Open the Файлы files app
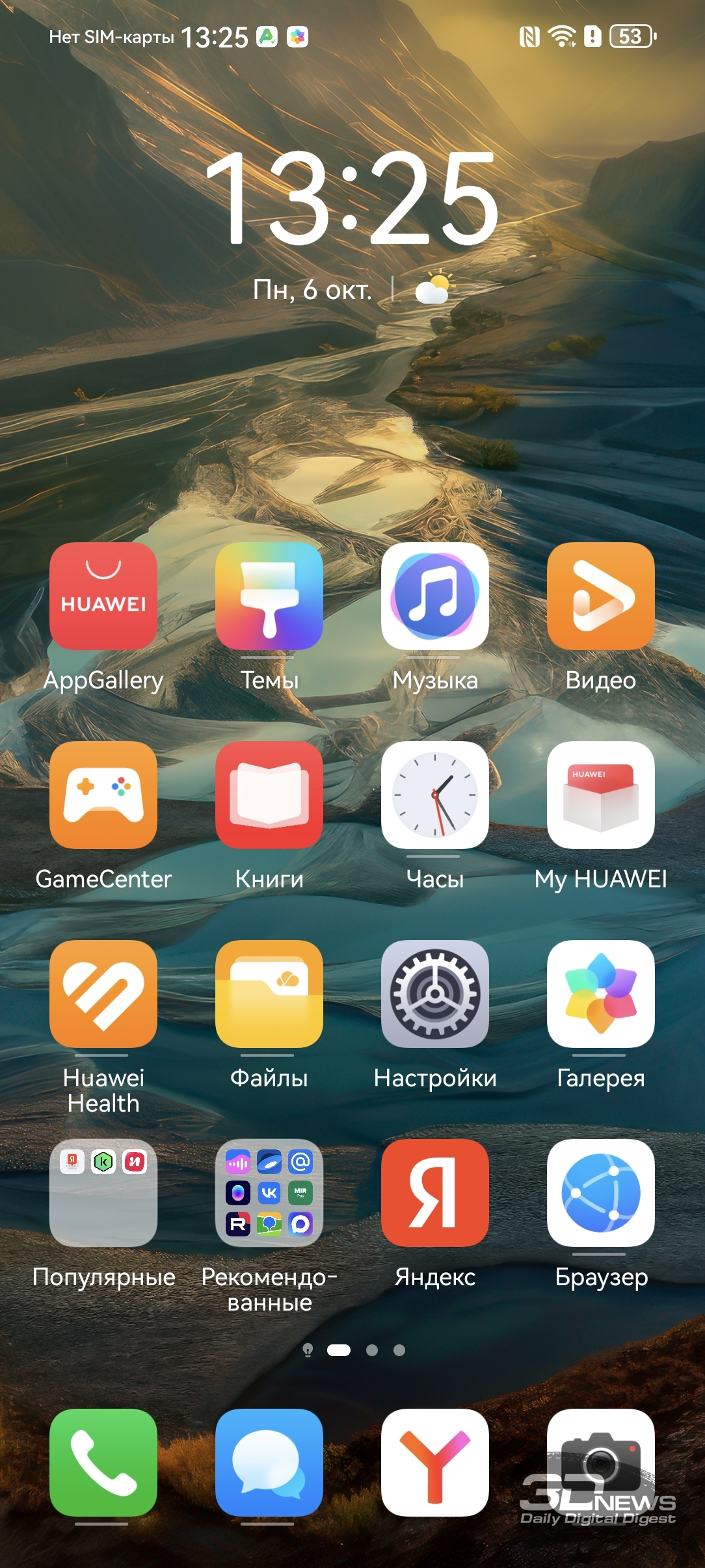Screen dimensions: 705x1568 point(269,994)
